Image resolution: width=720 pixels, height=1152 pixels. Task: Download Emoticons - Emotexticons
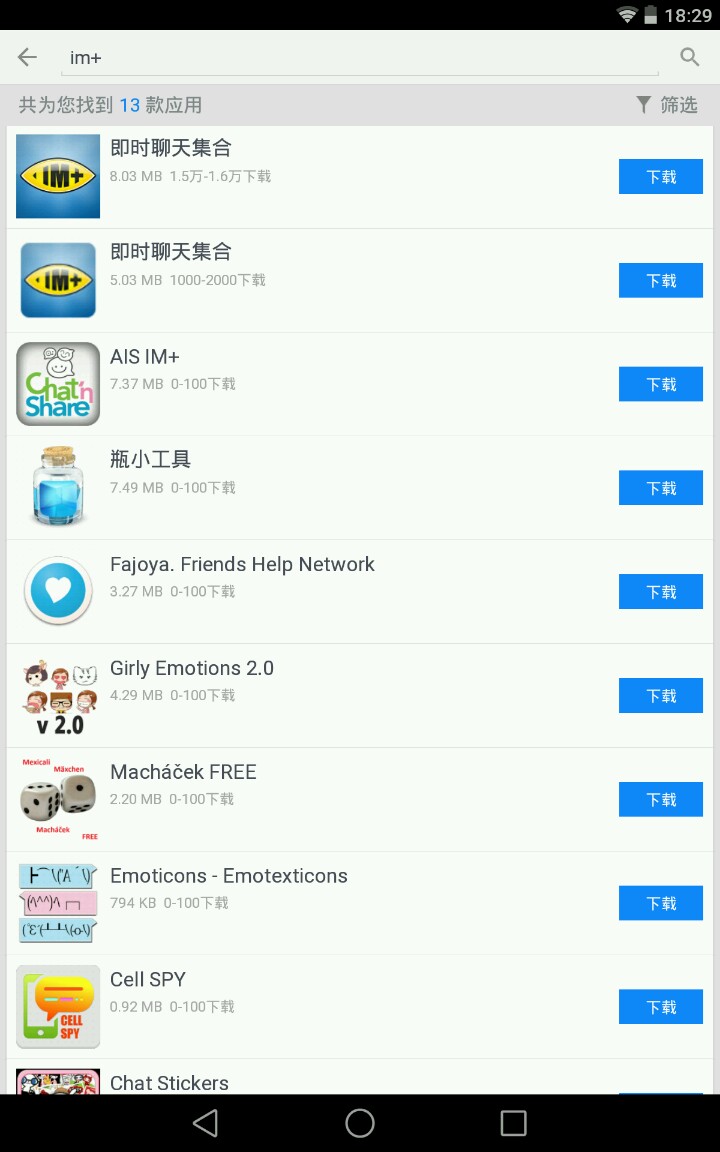point(660,904)
